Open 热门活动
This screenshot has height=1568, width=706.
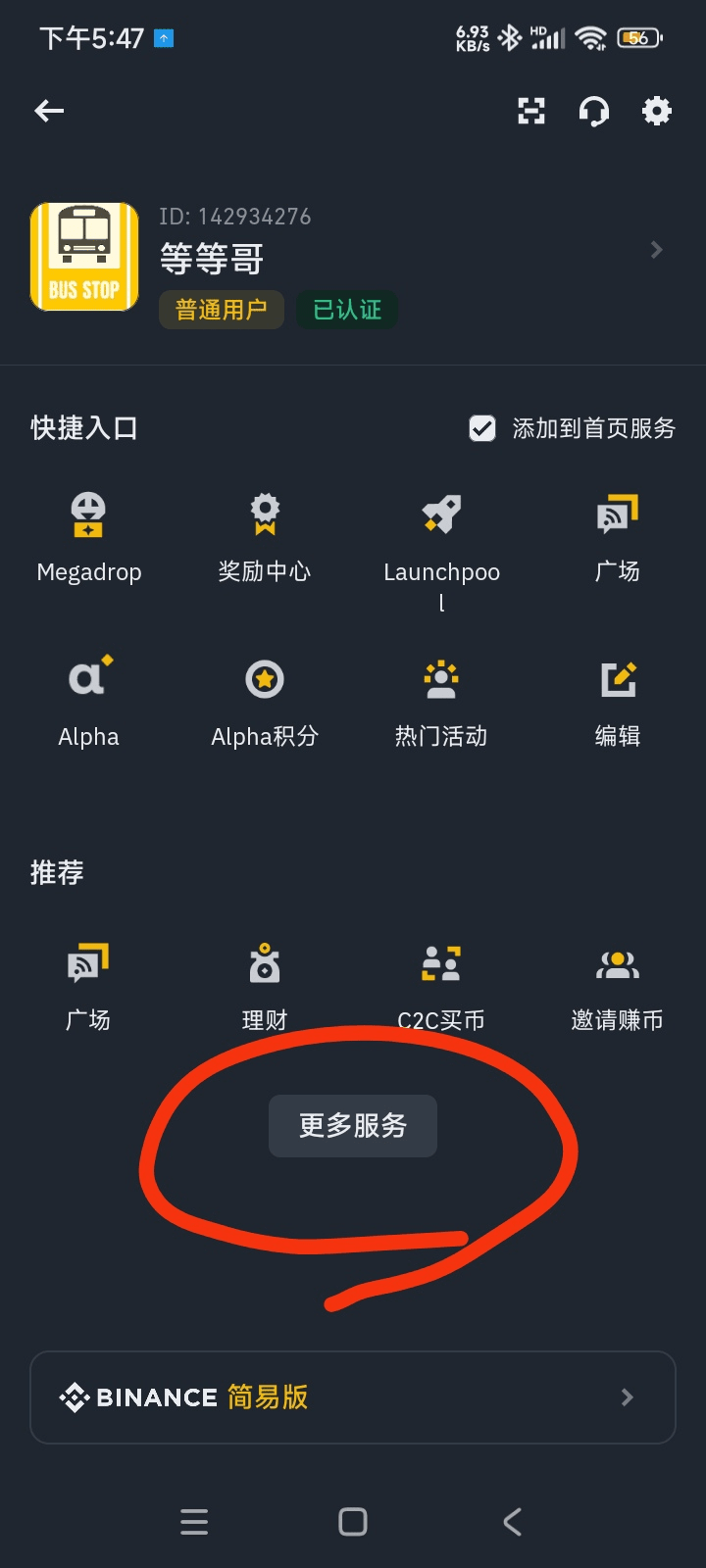click(x=441, y=702)
